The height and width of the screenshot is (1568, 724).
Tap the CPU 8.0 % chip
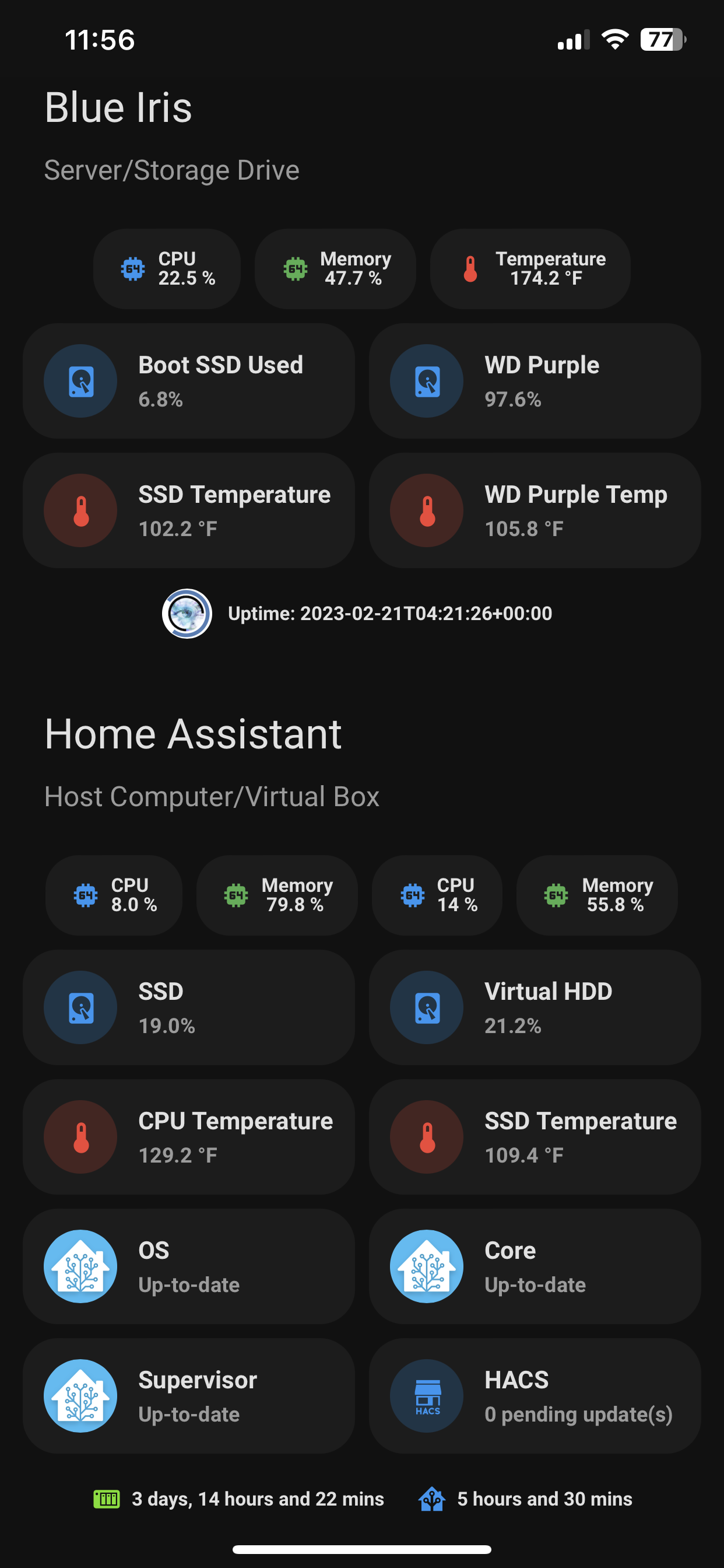(114, 895)
